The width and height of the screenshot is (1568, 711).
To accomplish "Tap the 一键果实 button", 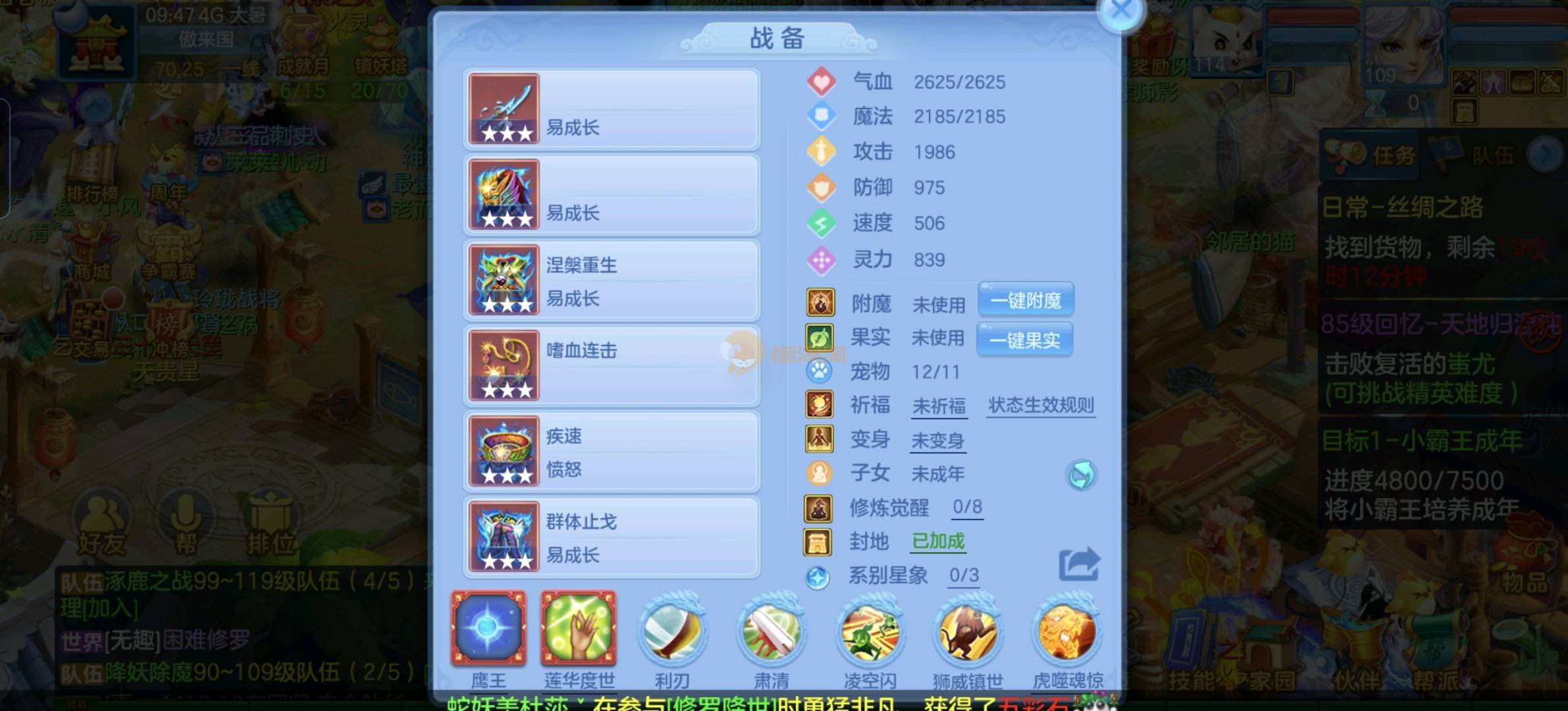I will (1024, 340).
